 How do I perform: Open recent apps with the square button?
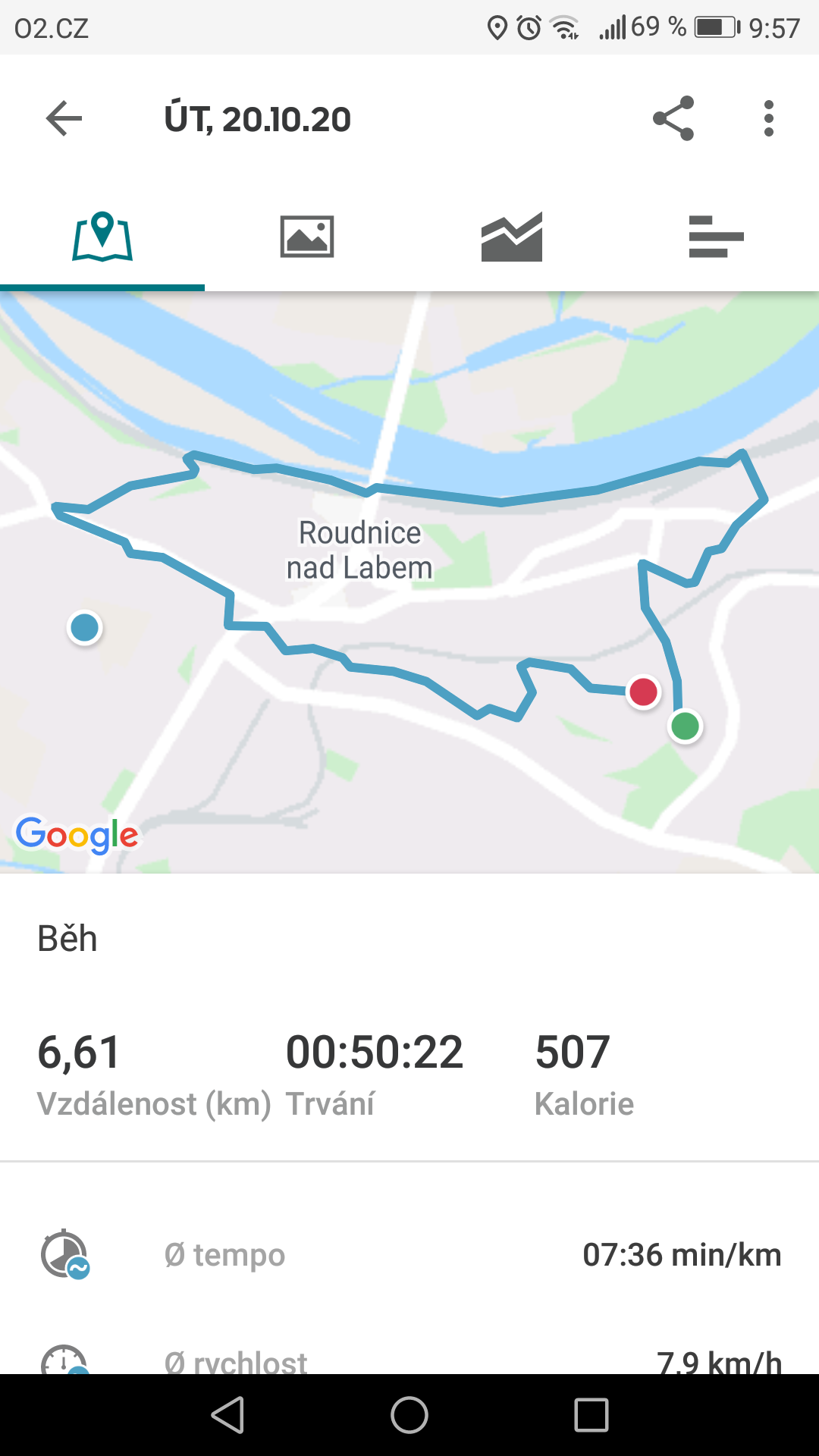591,1415
